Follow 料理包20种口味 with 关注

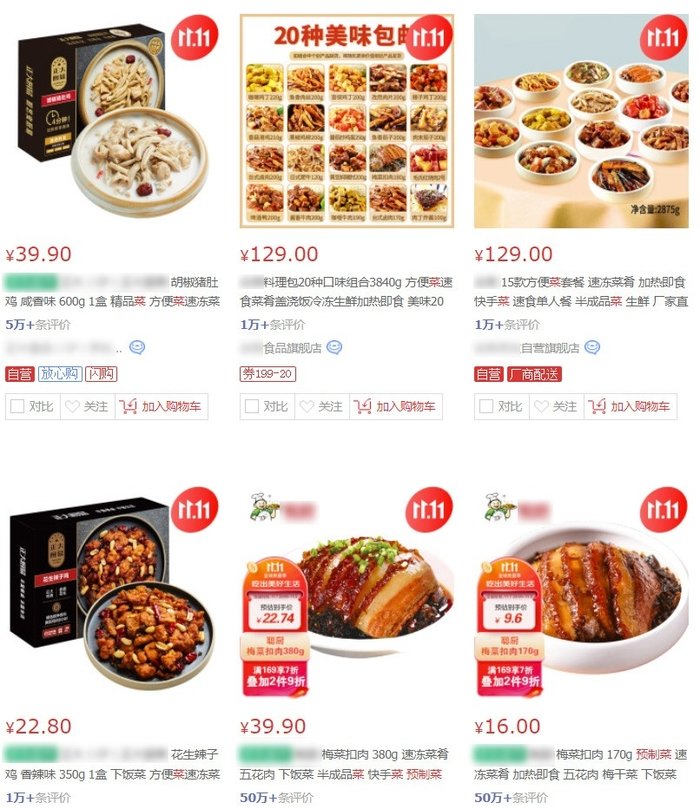pos(322,407)
